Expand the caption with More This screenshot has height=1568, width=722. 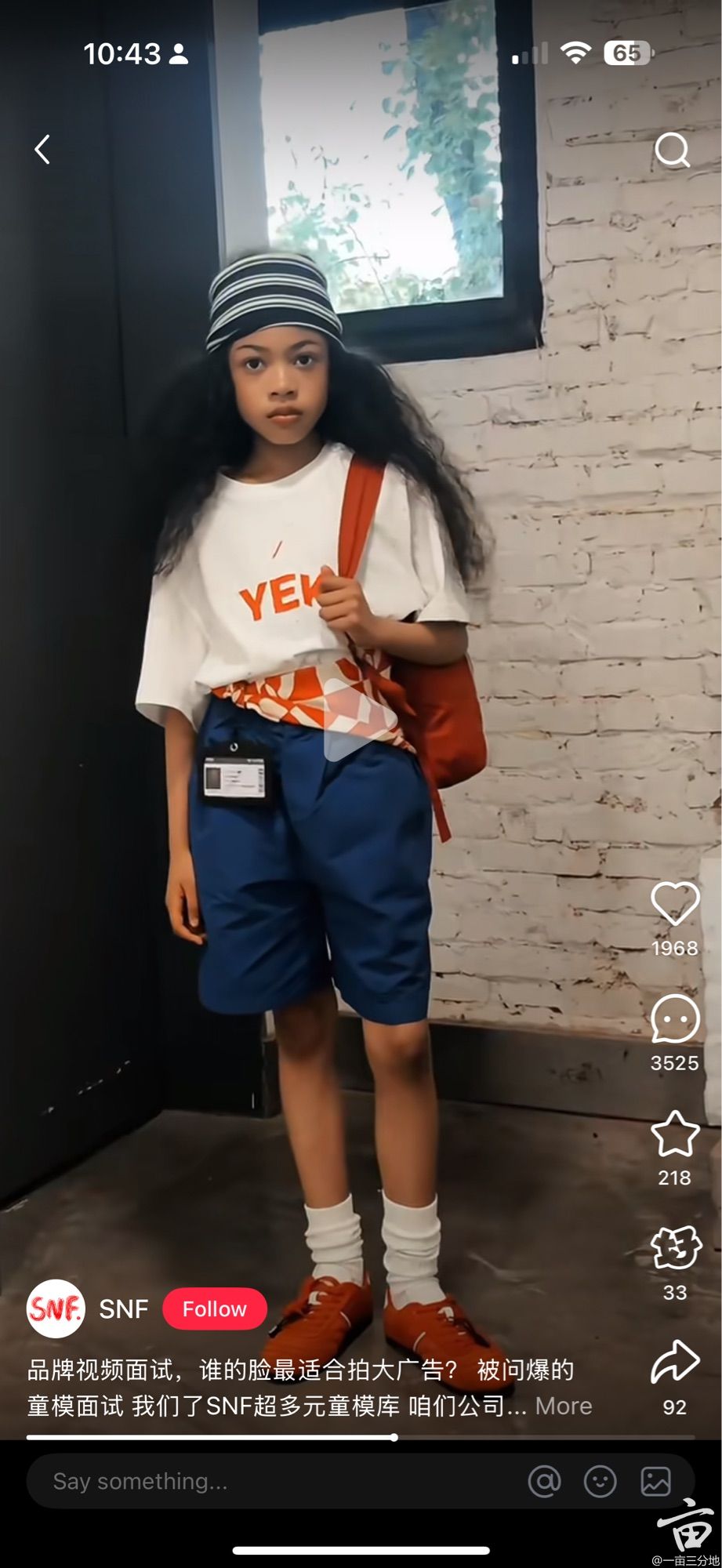563,1406
